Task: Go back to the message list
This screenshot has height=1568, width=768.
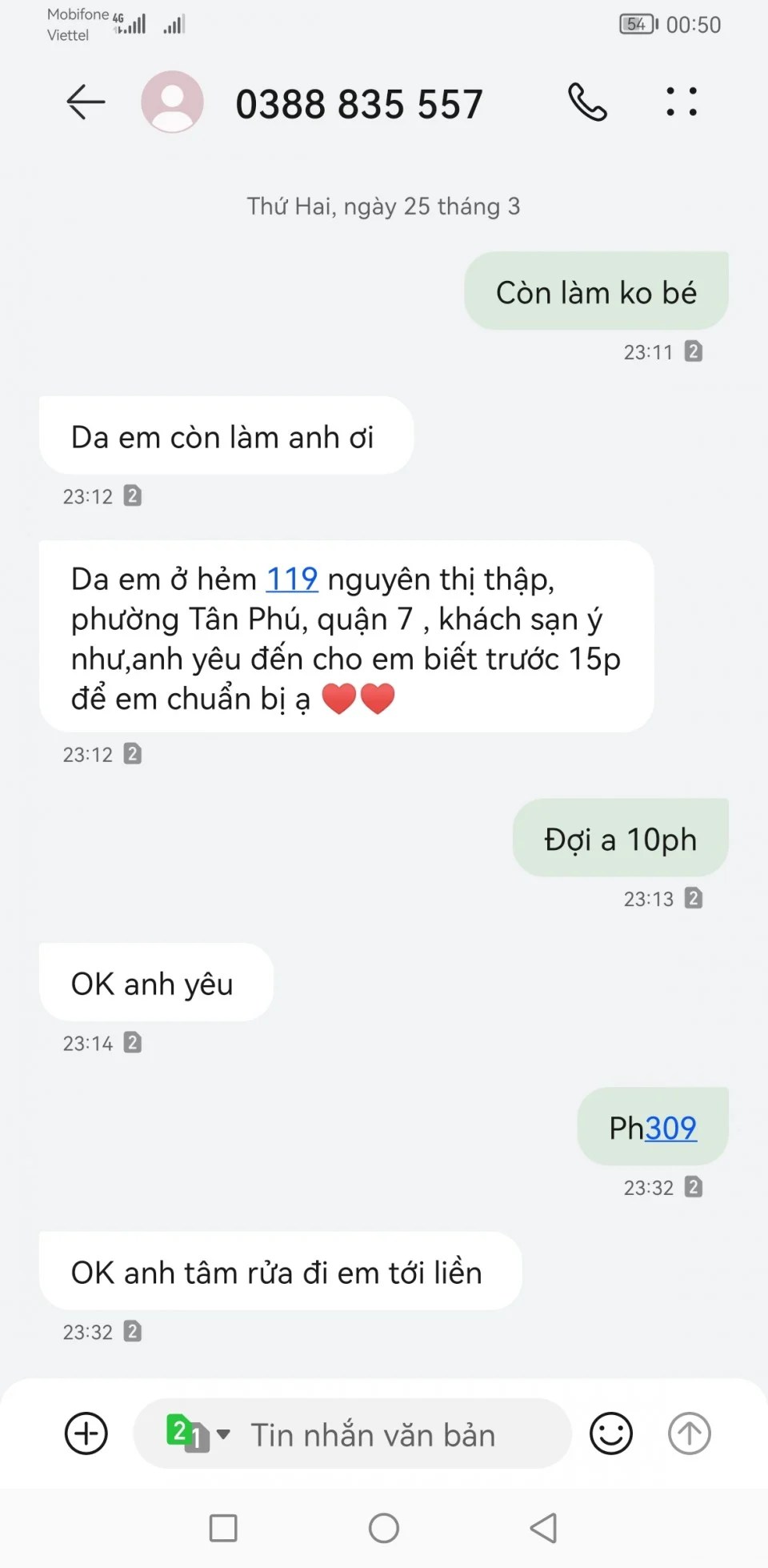Action: pyautogui.click(x=86, y=102)
